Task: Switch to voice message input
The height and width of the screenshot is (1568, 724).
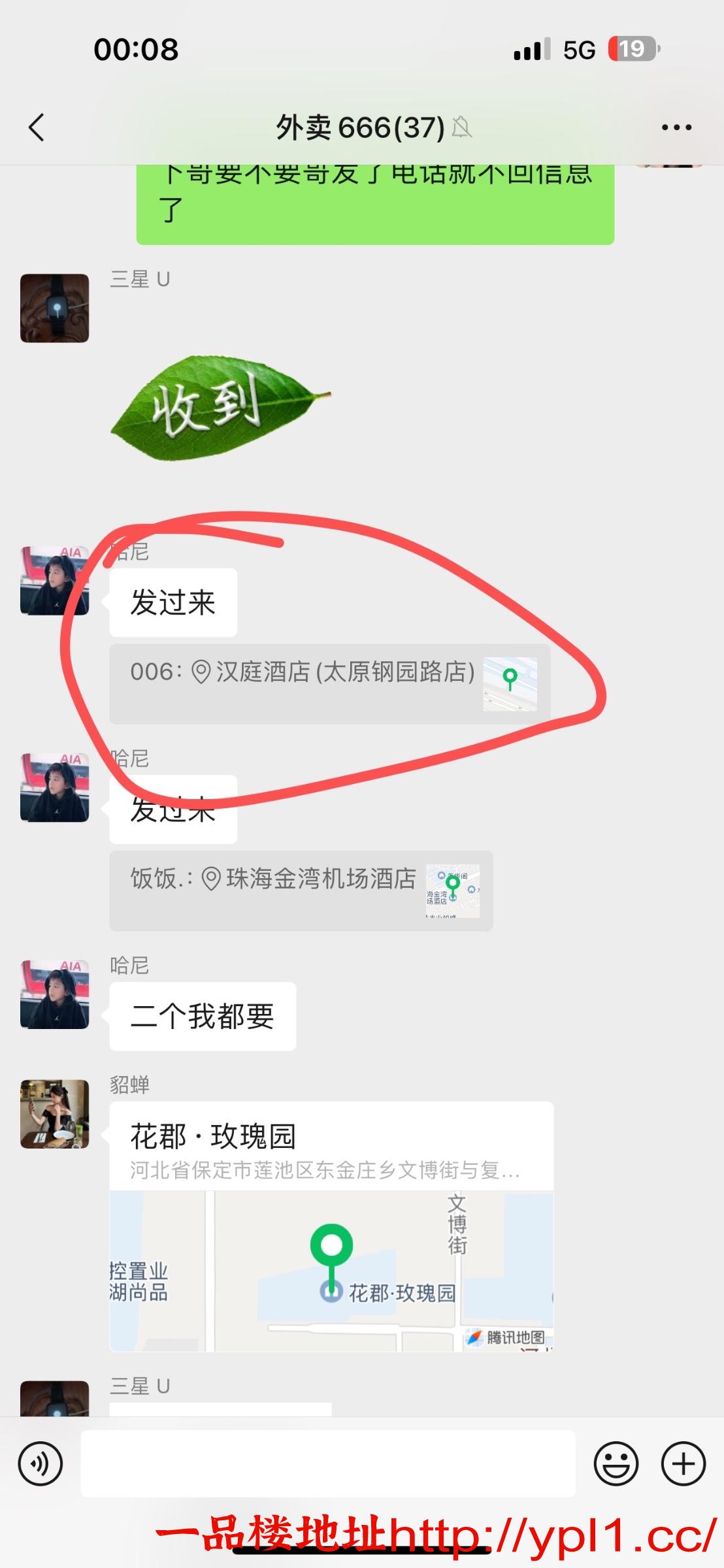Action: (x=41, y=1463)
